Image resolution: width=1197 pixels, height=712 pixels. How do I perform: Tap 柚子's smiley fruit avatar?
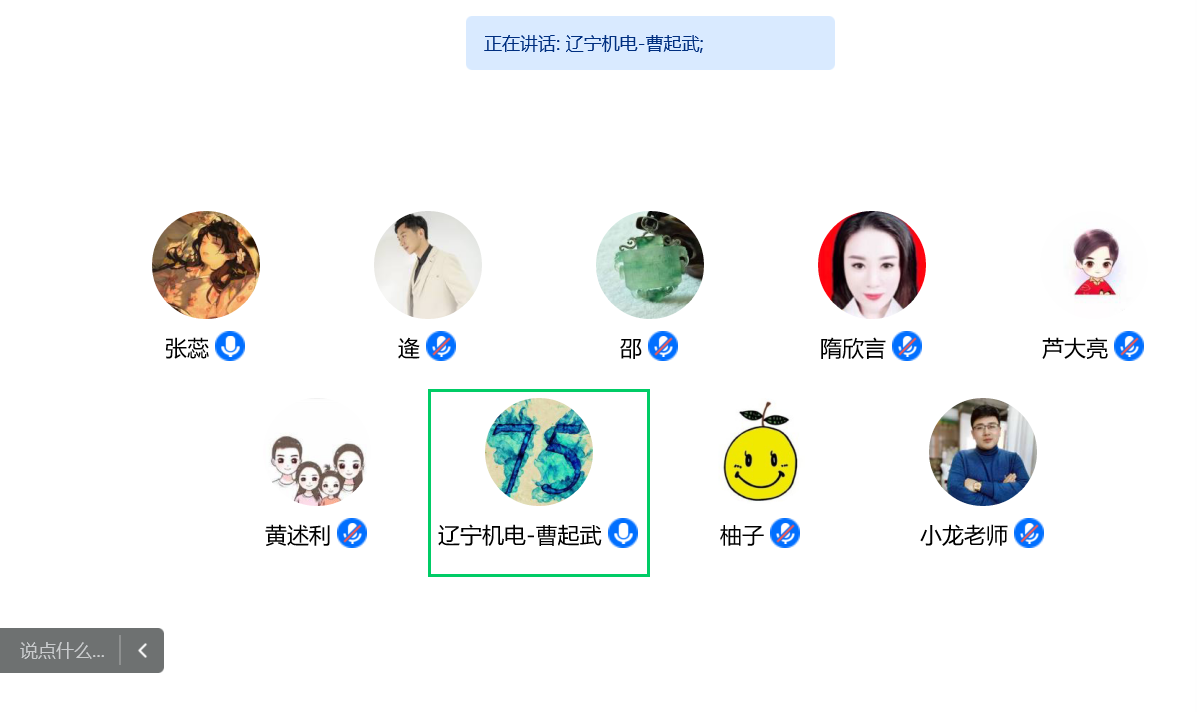click(x=761, y=452)
